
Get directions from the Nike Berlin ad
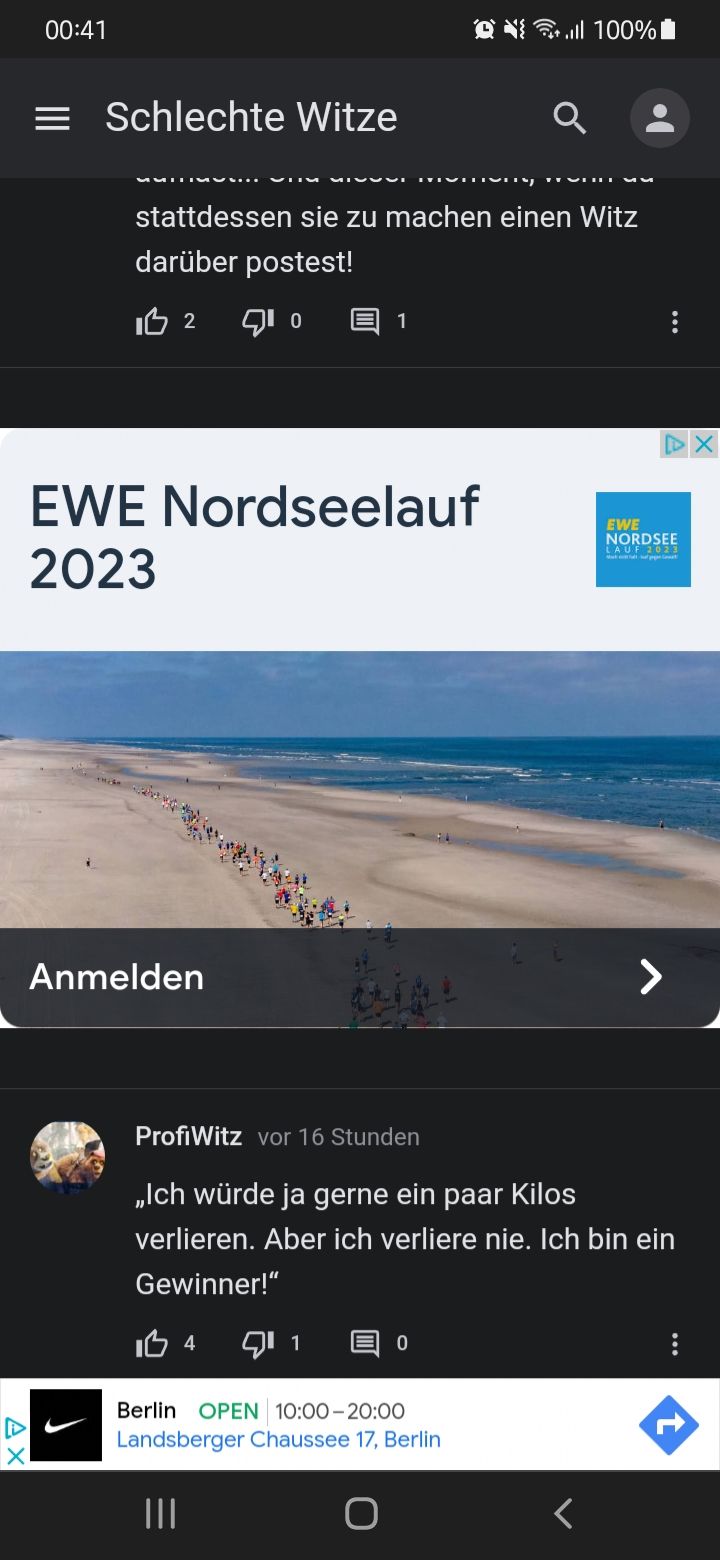click(668, 1425)
